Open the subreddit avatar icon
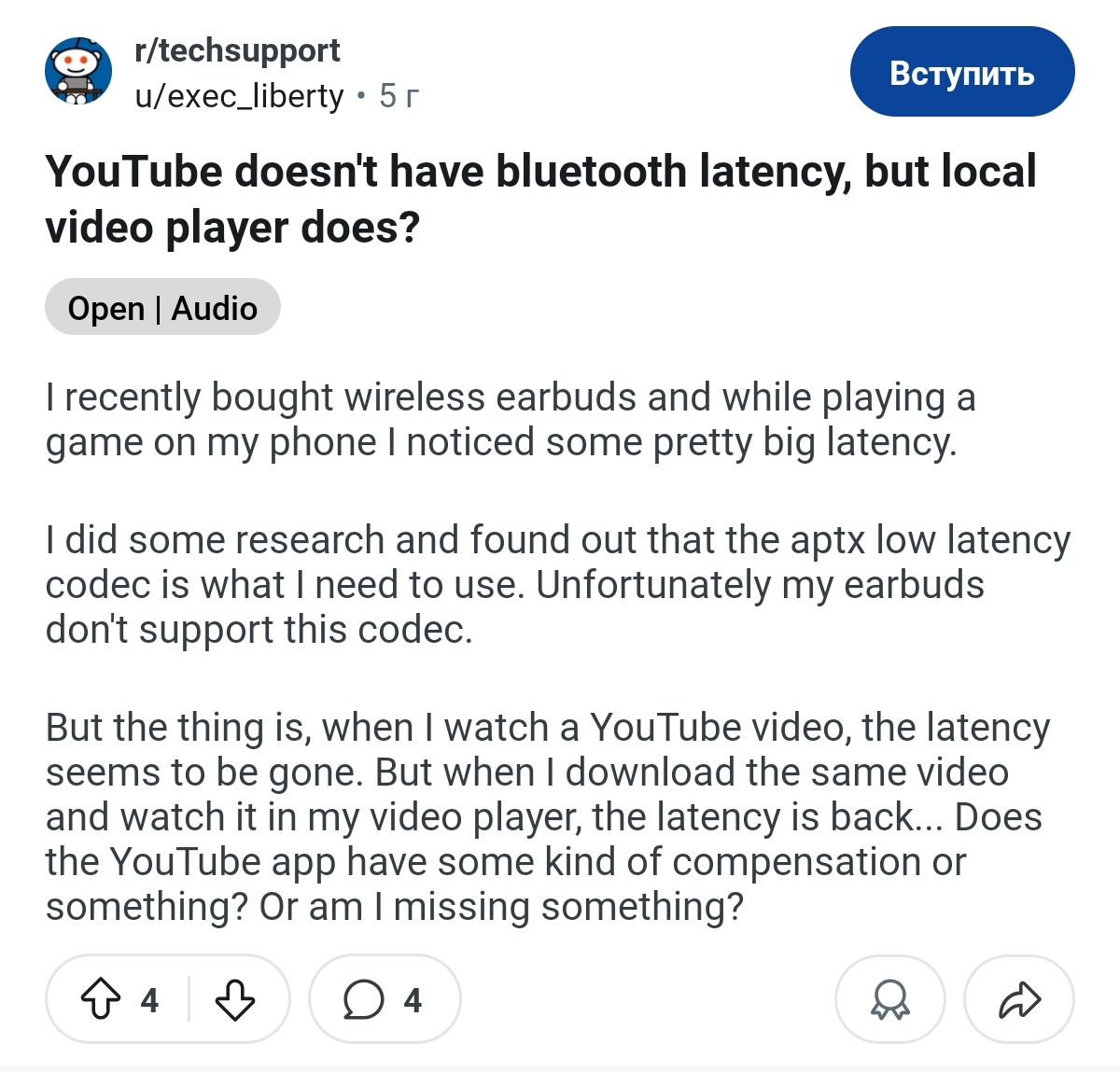Screen dimensions: 1120x1072 78,72
